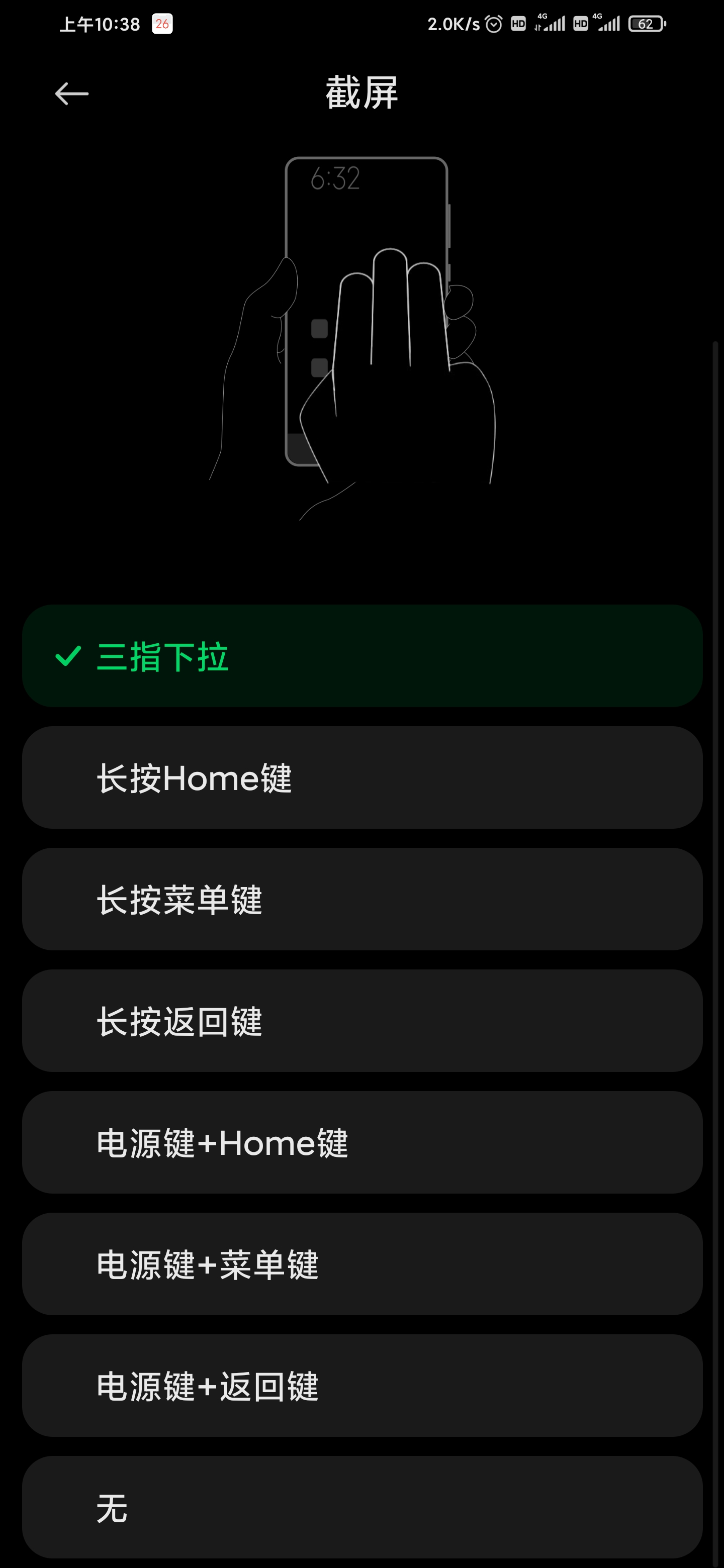Screen dimensions: 724x1568
Task: Go back using the top-left arrow
Action: tap(72, 94)
